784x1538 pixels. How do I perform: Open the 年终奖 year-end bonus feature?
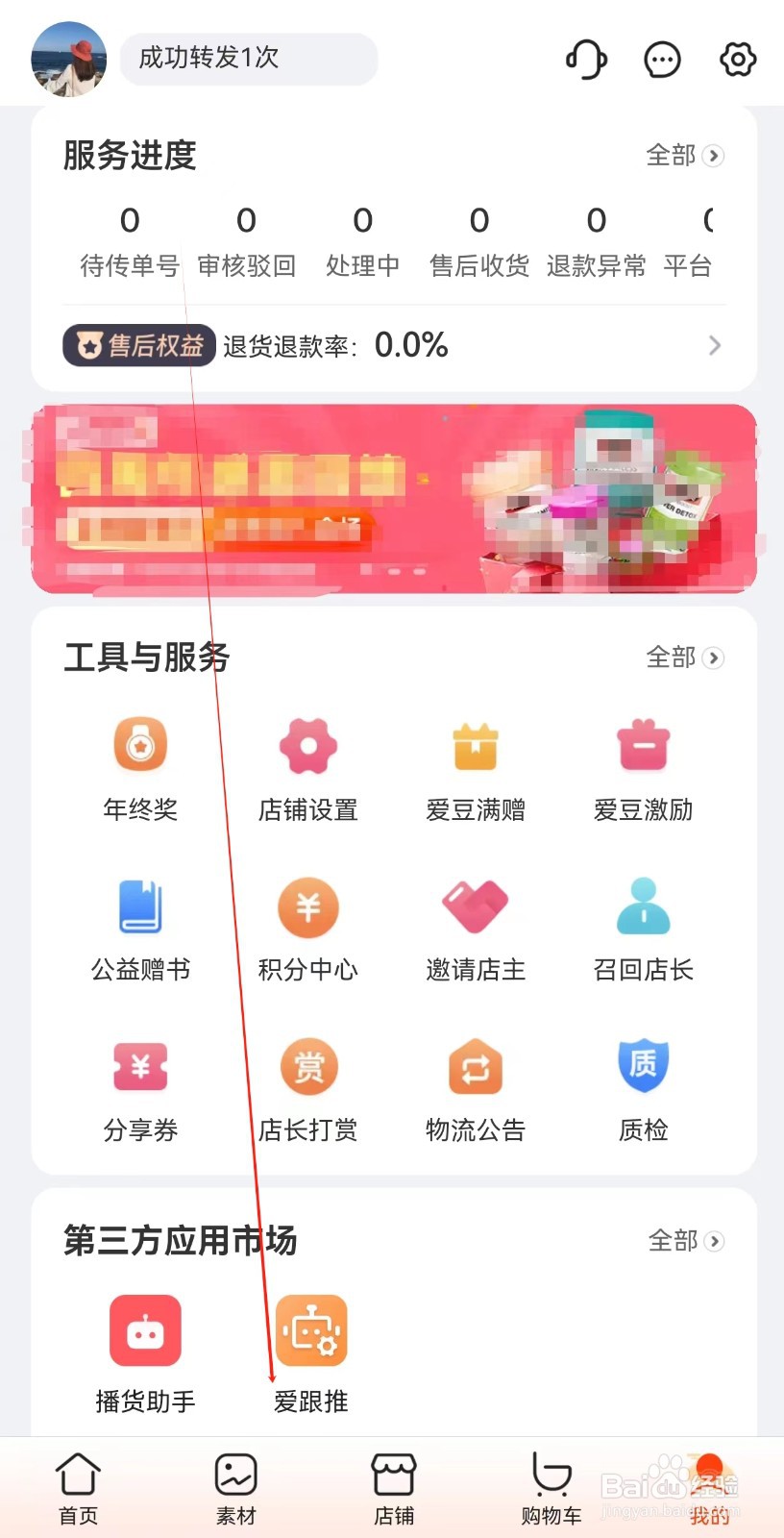[x=140, y=764]
